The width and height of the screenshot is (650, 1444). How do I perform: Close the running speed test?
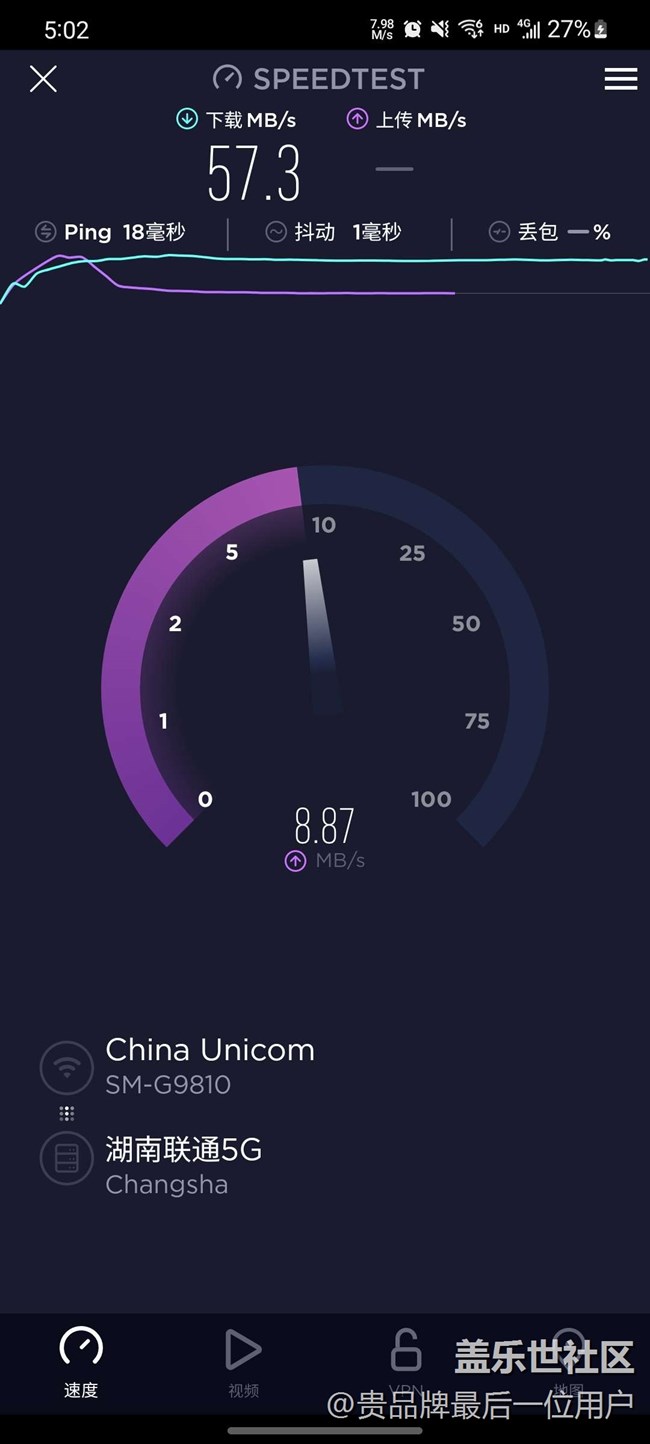coord(43,79)
